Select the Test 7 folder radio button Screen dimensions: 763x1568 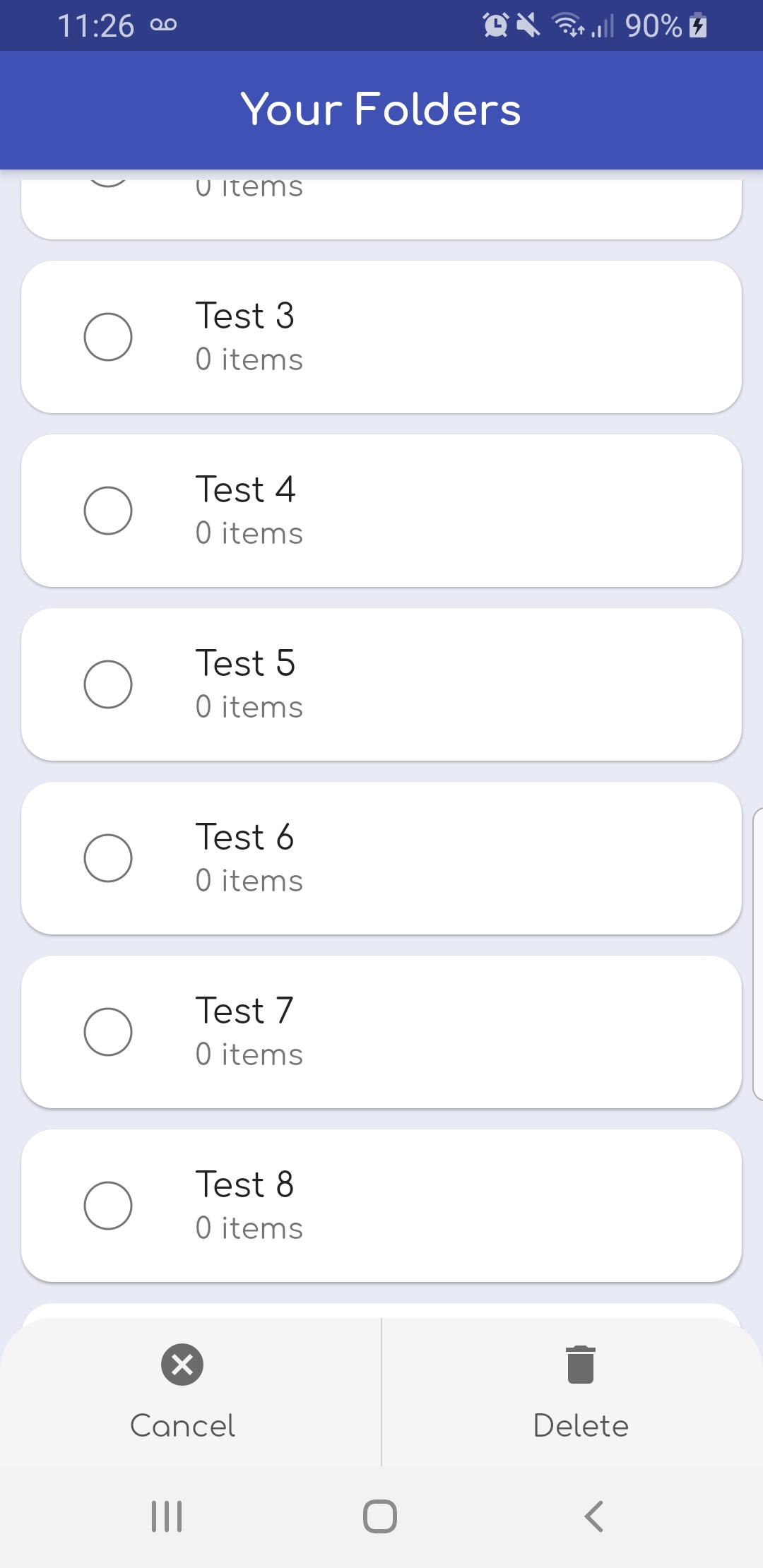[108, 1032]
